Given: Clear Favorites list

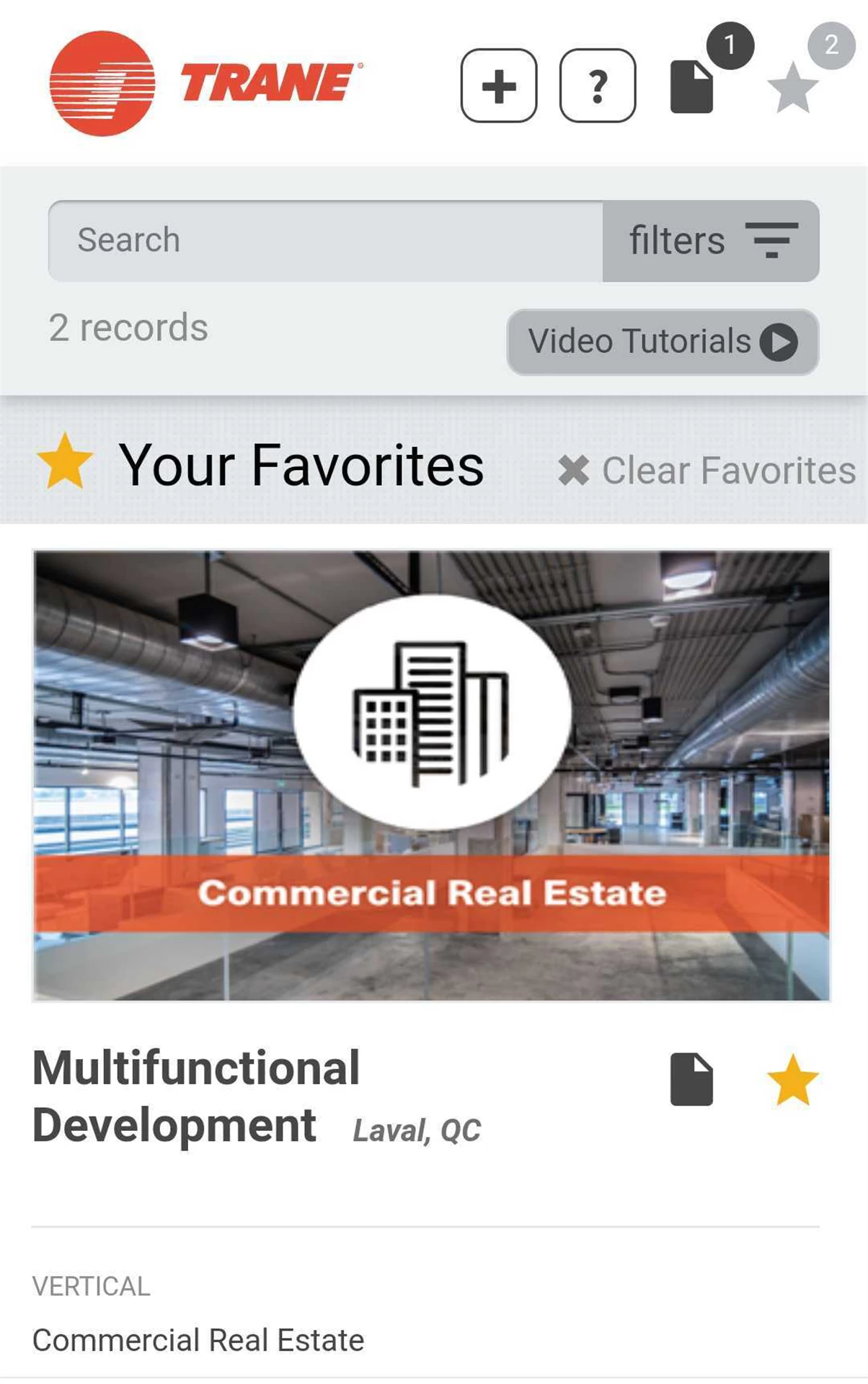Looking at the screenshot, I should [707, 471].
